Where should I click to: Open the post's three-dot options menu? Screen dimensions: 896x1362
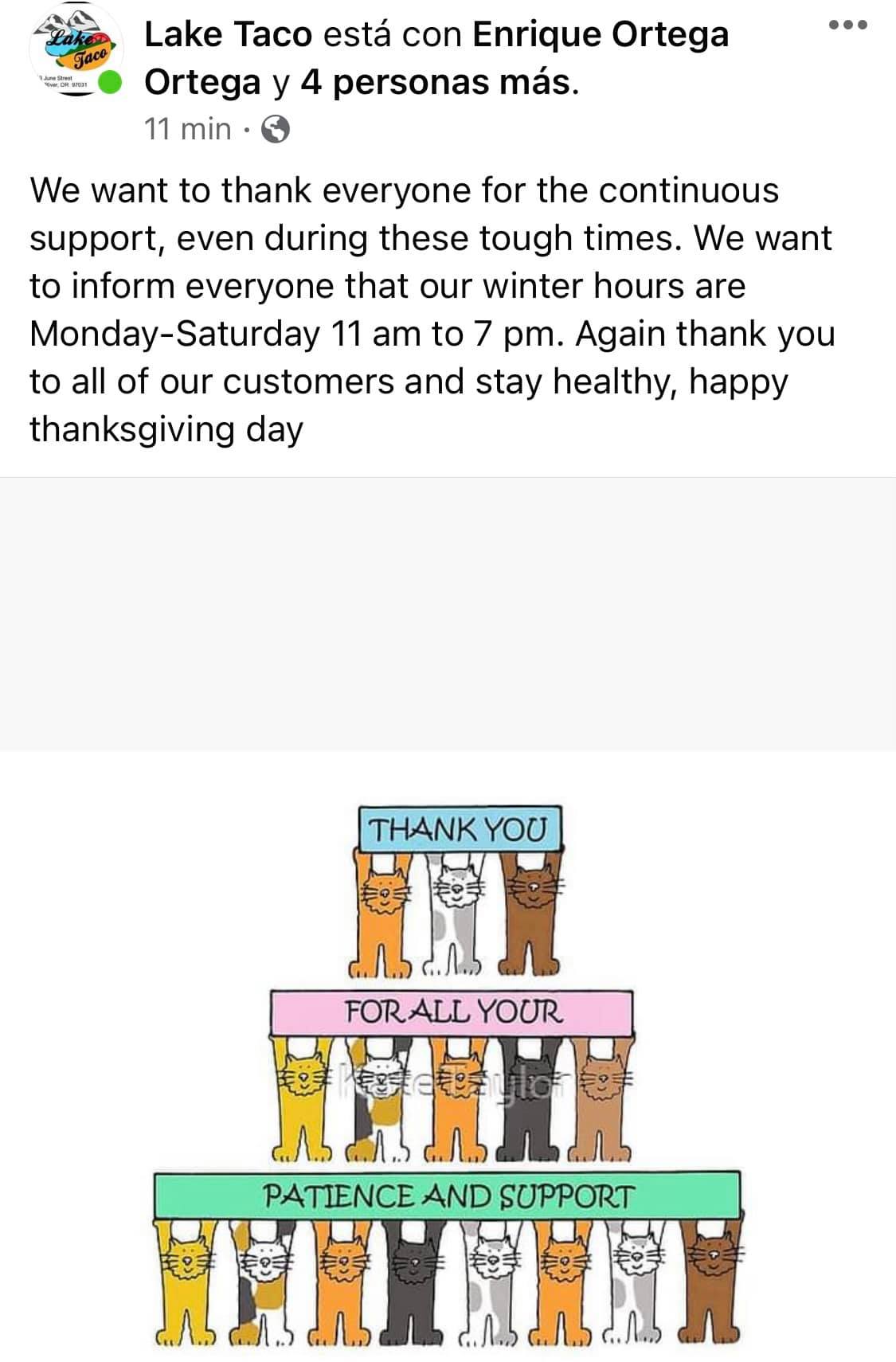pyautogui.click(x=847, y=25)
